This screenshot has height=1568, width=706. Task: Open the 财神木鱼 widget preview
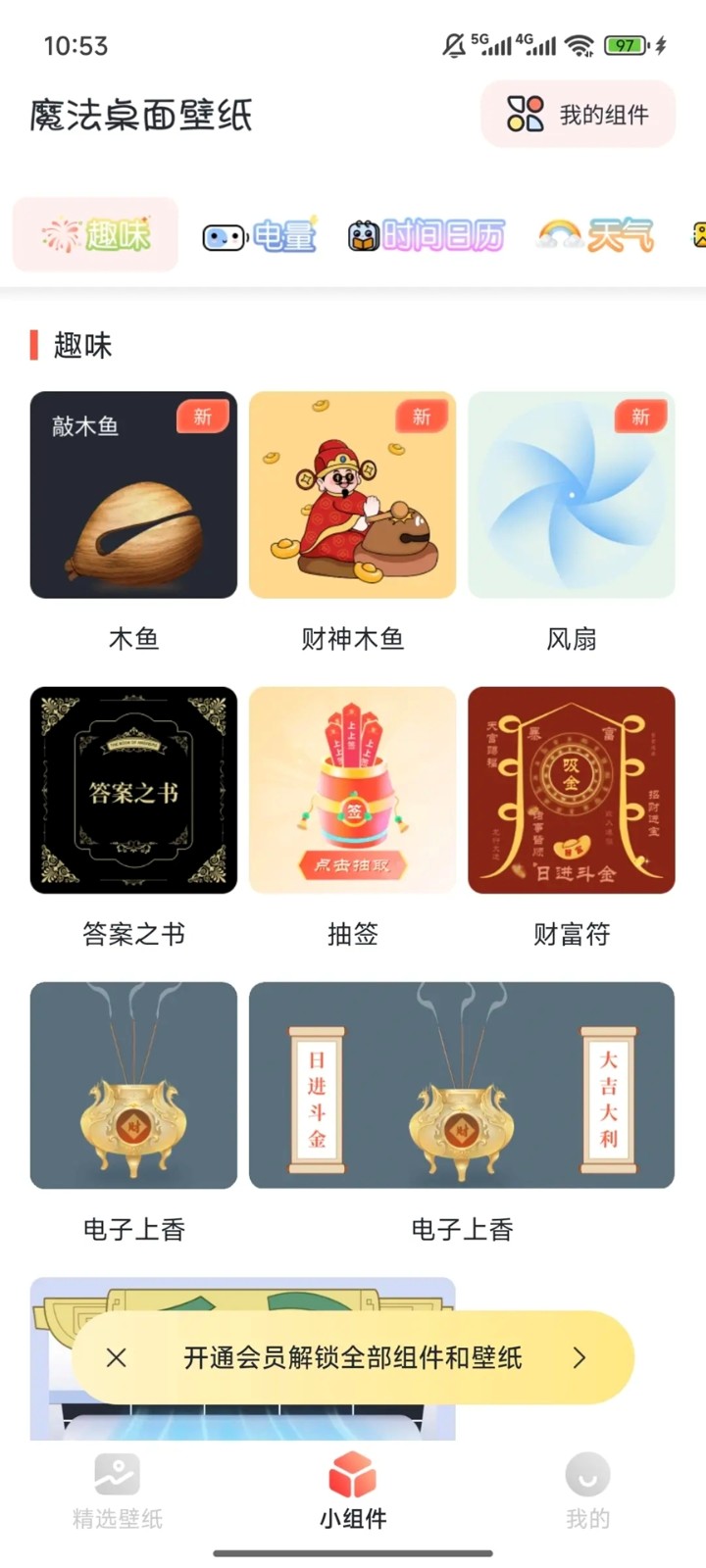pos(352,495)
